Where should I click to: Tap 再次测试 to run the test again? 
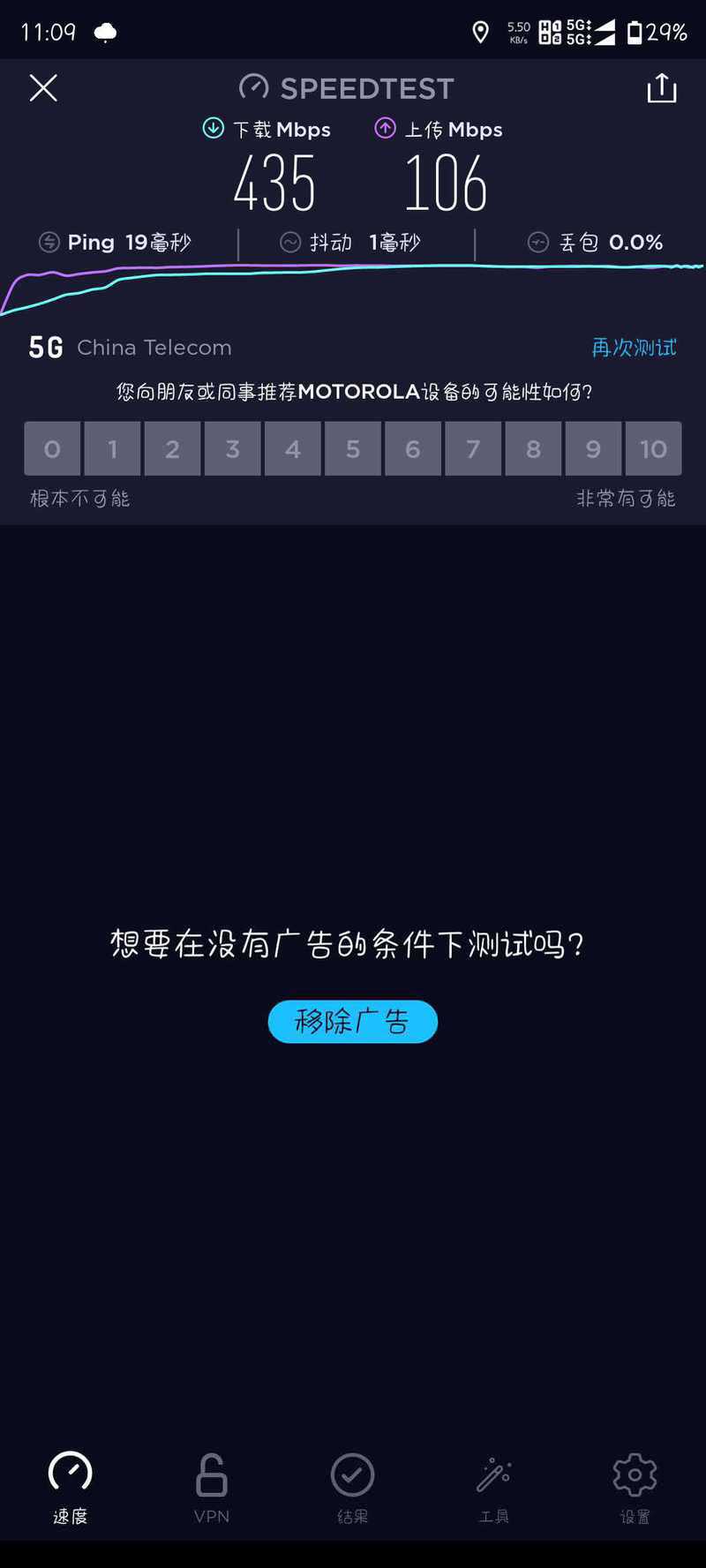click(x=634, y=348)
